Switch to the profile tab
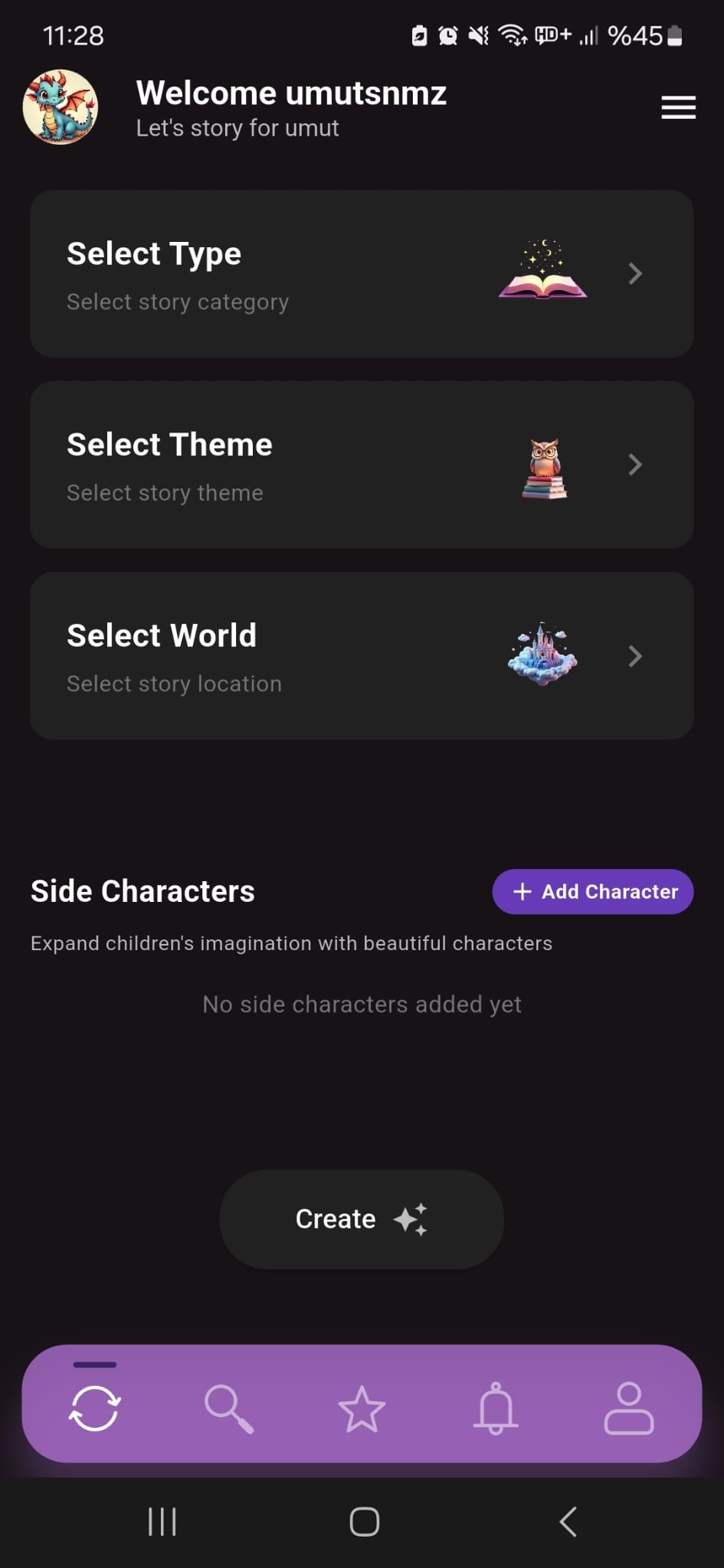The width and height of the screenshot is (724, 1568). coord(629,1407)
